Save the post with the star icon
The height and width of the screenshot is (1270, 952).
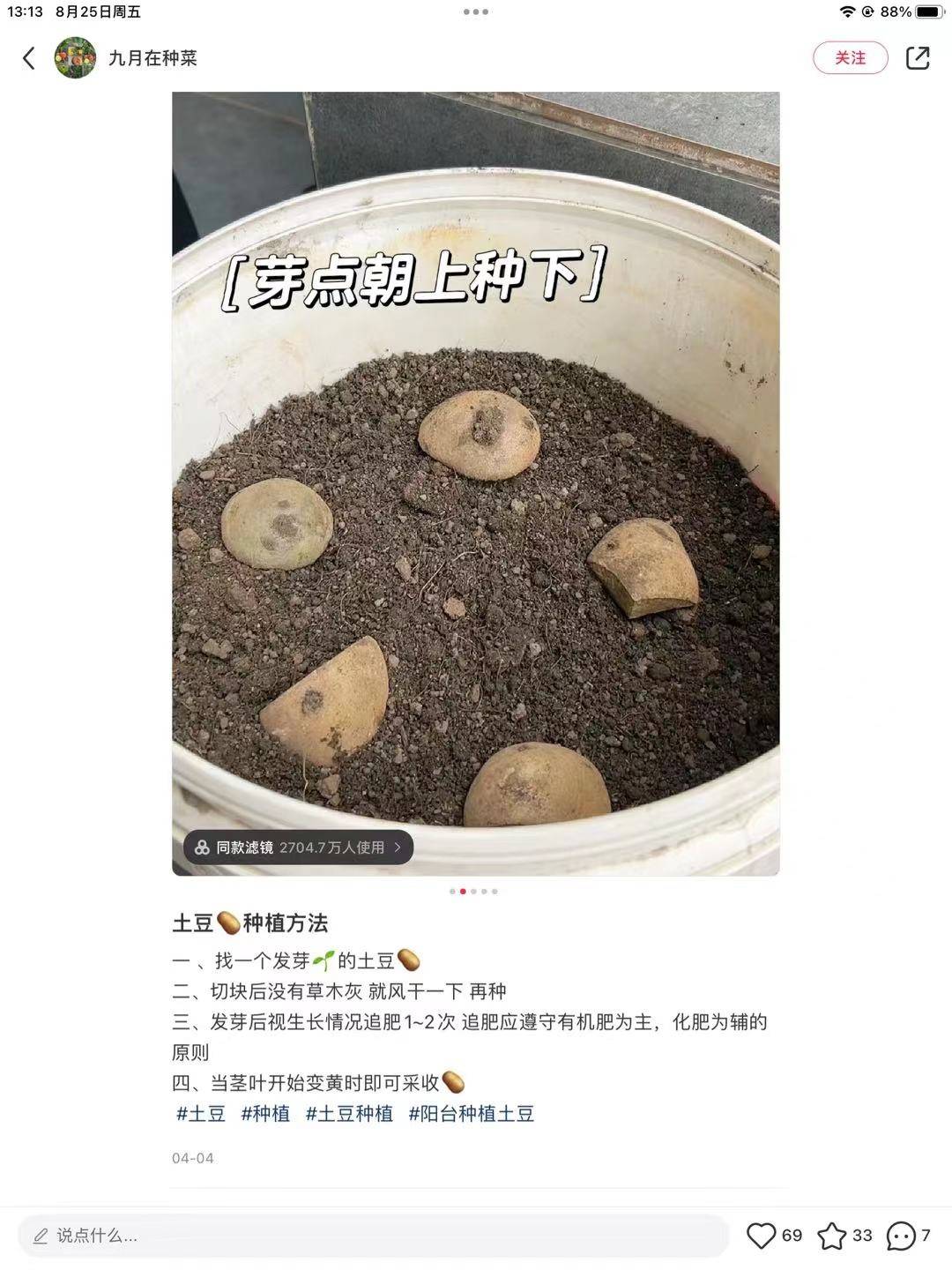(x=832, y=1236)
